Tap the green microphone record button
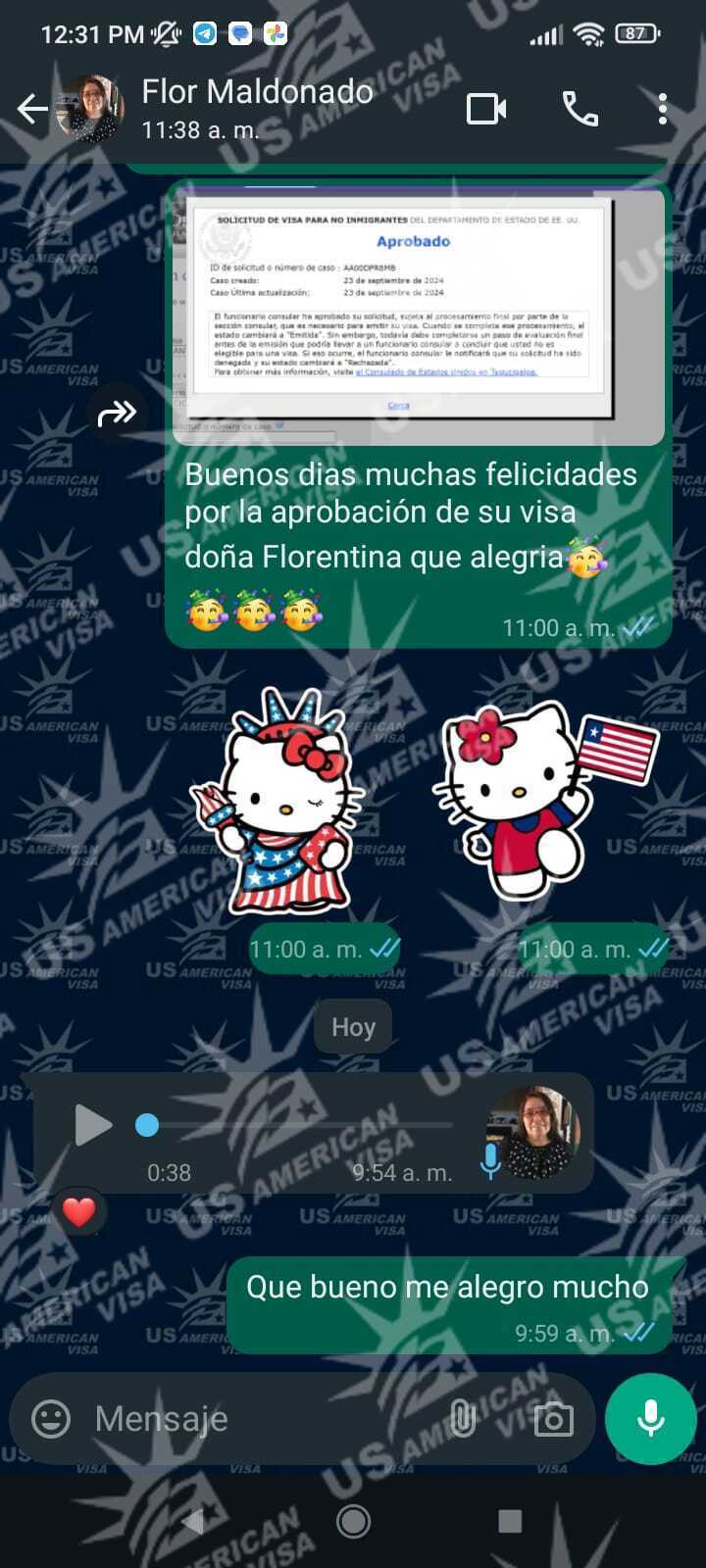This screenshot has width=706, height=1568. click(651, 1418)
